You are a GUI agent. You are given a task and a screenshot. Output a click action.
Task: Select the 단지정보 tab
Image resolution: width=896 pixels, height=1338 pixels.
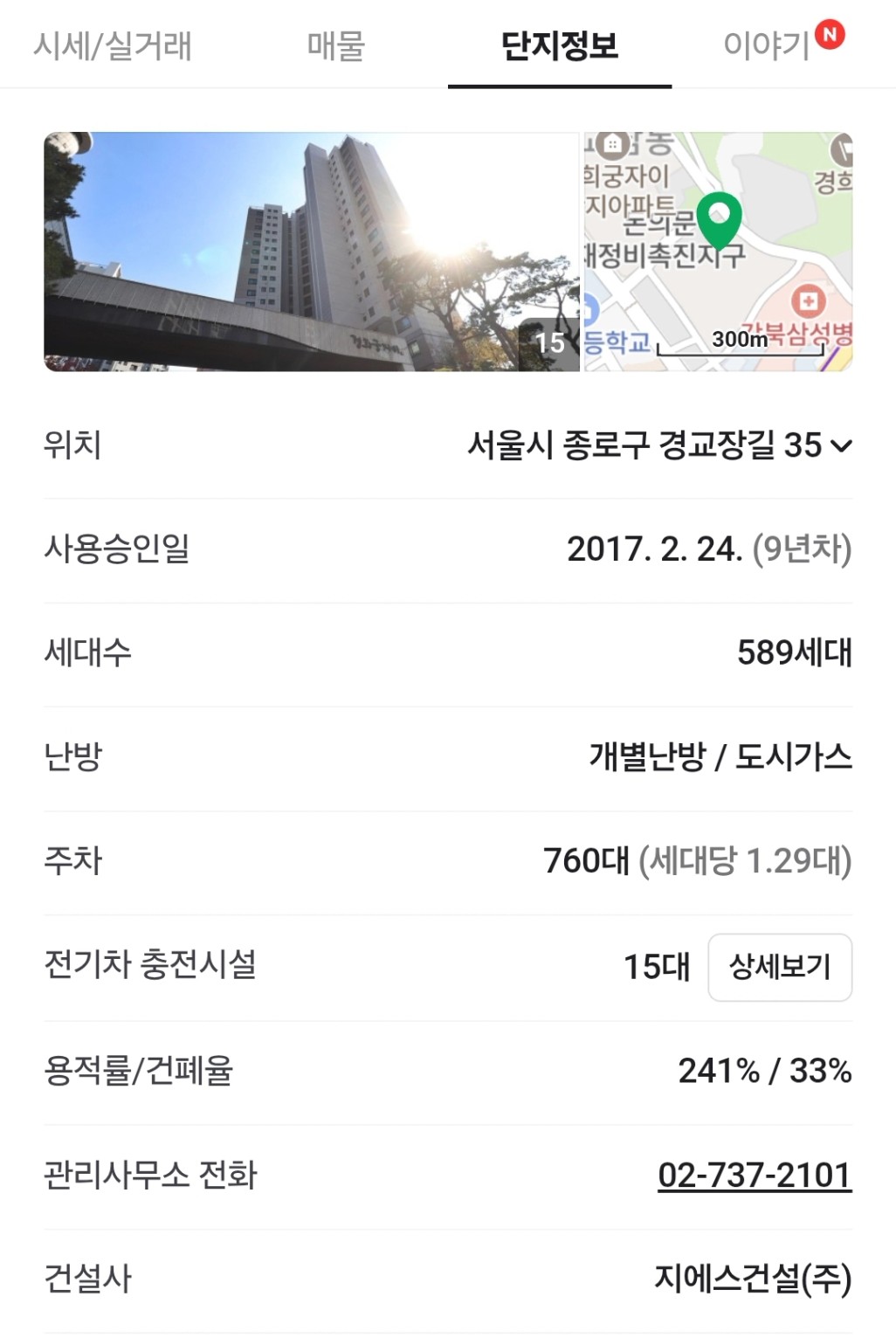pos(560,45)
